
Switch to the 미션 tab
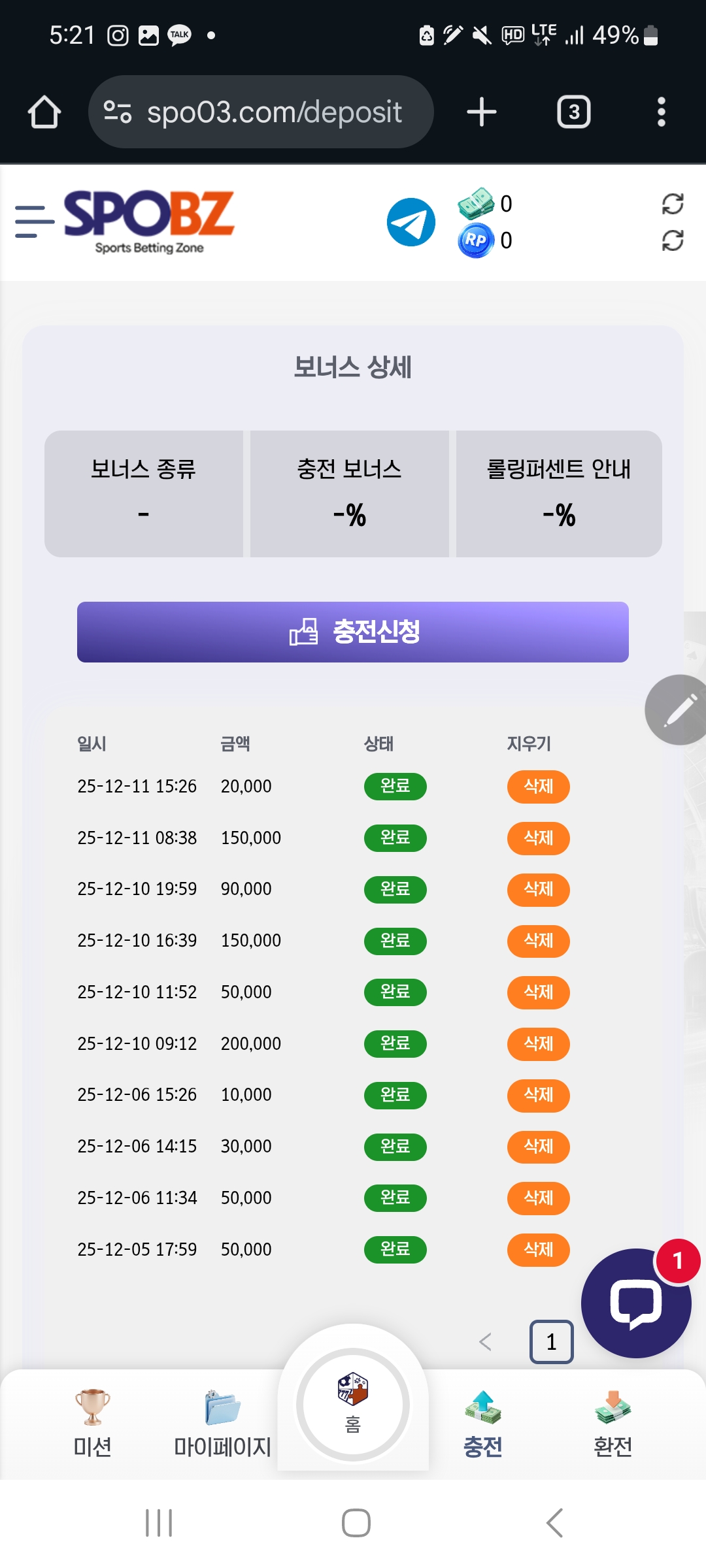(92, 1424)
